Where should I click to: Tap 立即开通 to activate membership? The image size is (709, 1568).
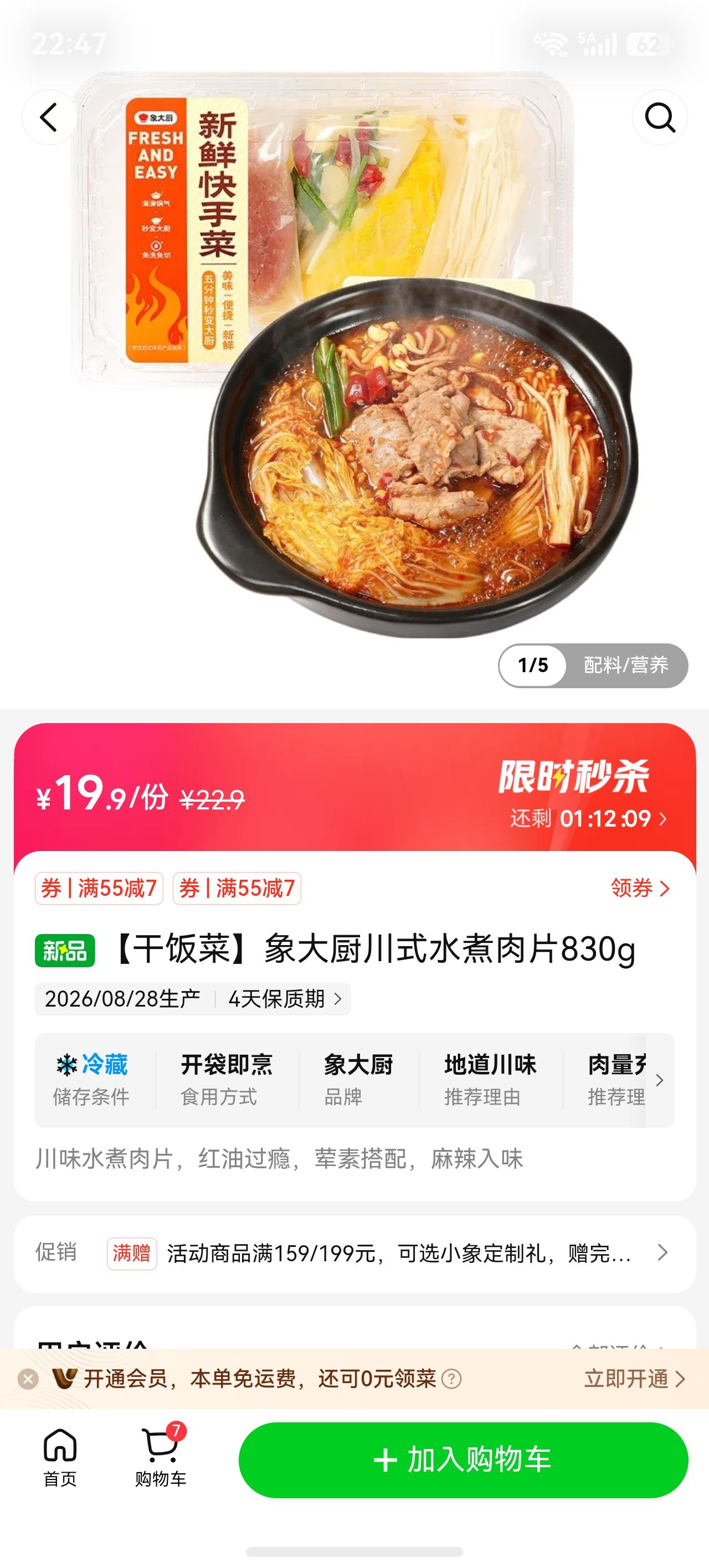pyautogui.click(x=635, y=1379)
